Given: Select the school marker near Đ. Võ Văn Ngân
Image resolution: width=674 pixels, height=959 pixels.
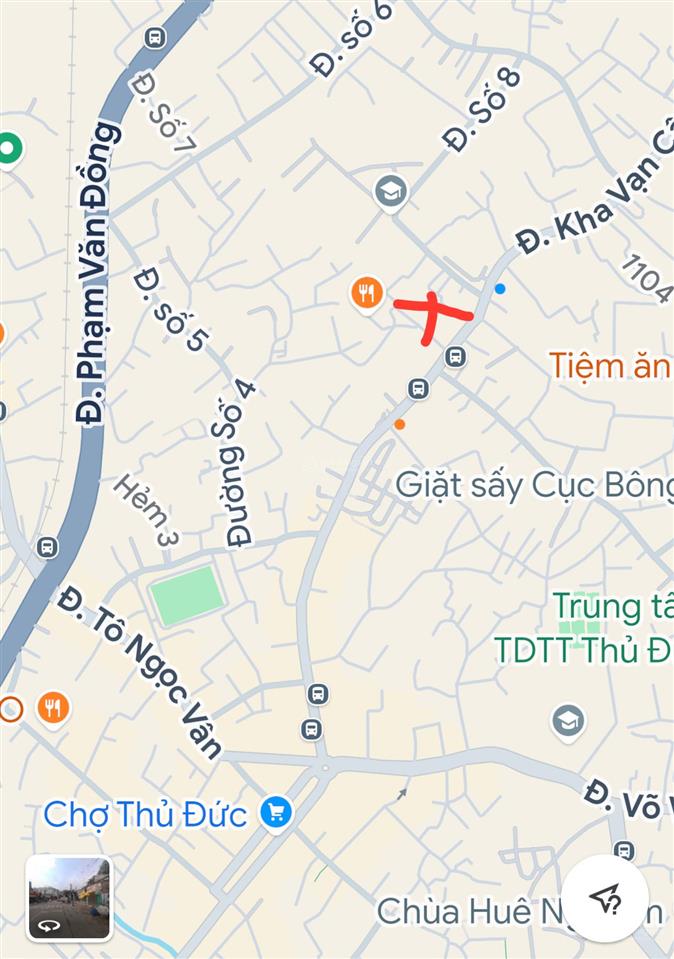Looking at the screenshot, I should point(568,720).
